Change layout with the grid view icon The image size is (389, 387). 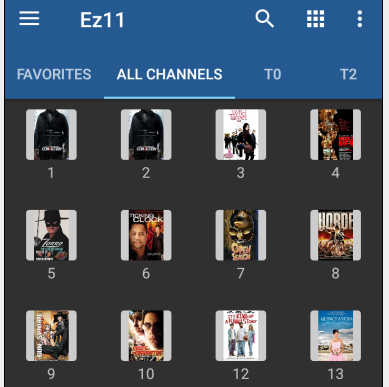tap(315, 19)
